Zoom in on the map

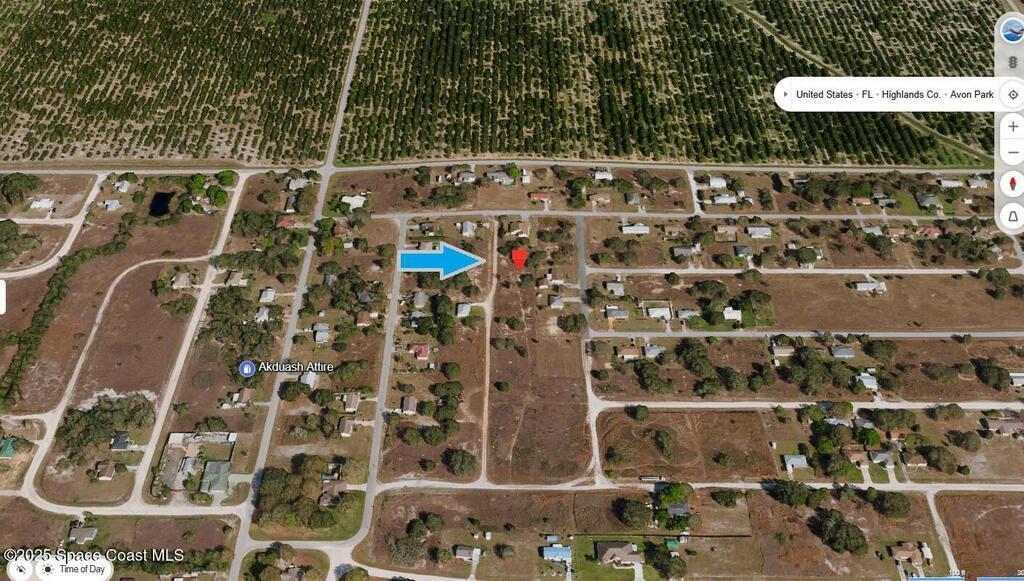pyautogui.click(x=1012, y=127)
